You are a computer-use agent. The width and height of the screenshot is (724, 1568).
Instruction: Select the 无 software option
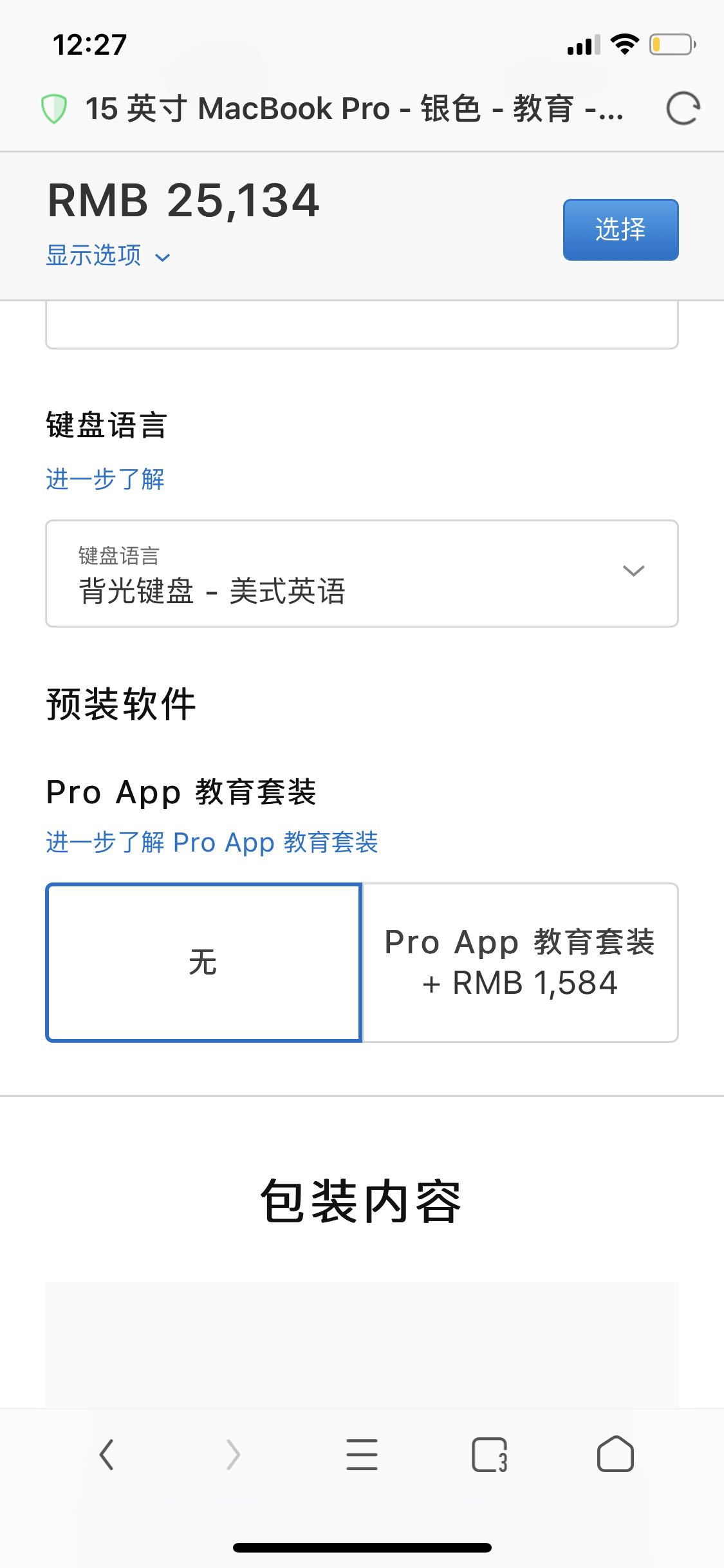[203, 962]
